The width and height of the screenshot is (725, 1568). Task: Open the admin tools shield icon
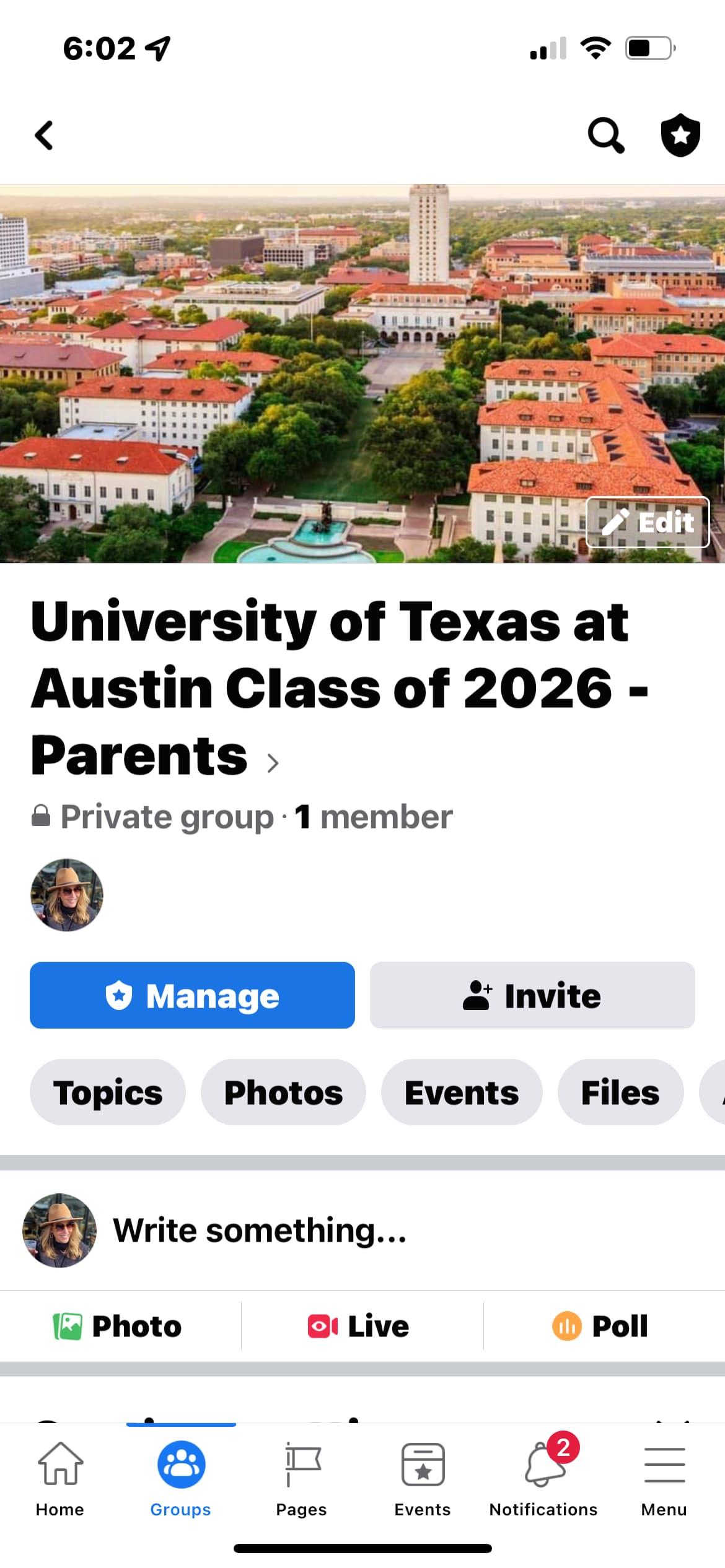(680, 136)
